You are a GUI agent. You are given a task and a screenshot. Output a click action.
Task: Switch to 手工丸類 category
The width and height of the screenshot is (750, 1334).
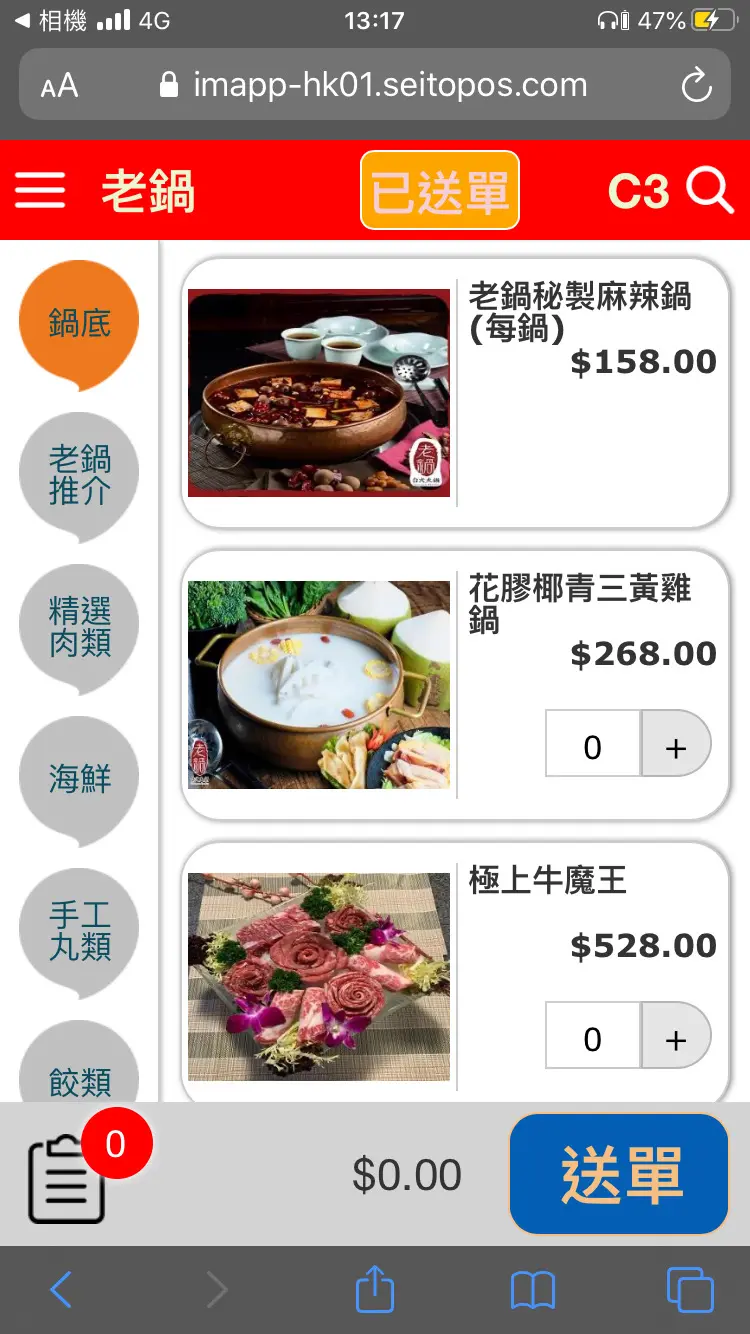[x=79, y=931]
